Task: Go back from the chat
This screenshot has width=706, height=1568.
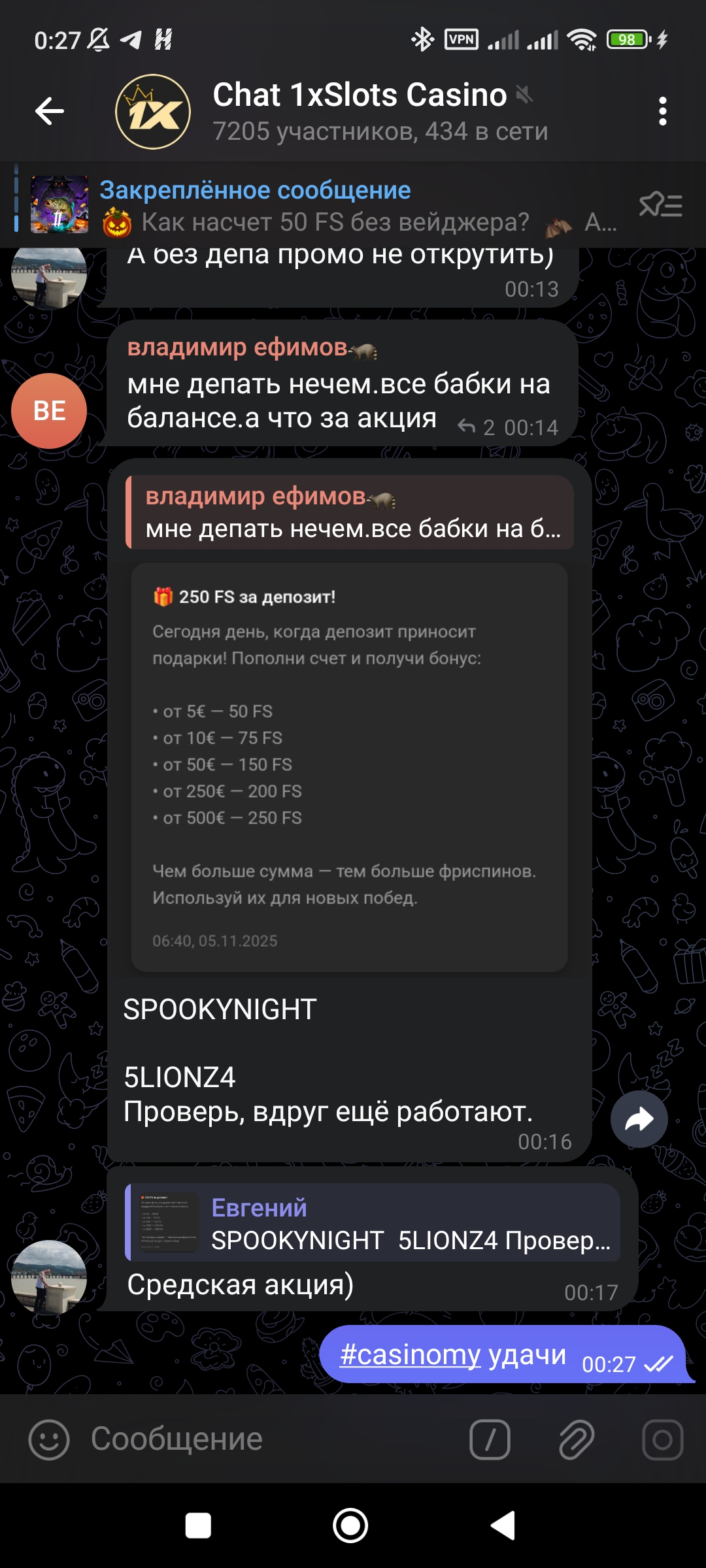Action: tap(50, 111)
